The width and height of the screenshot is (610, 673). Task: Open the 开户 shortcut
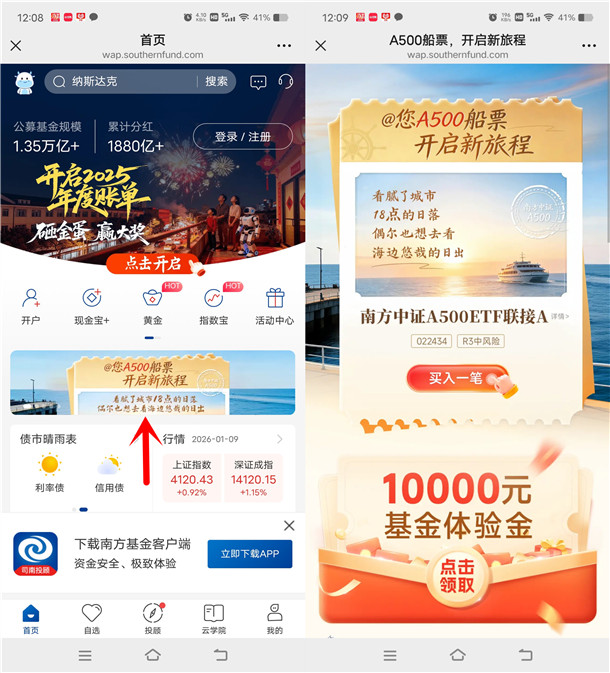point(31,306)
